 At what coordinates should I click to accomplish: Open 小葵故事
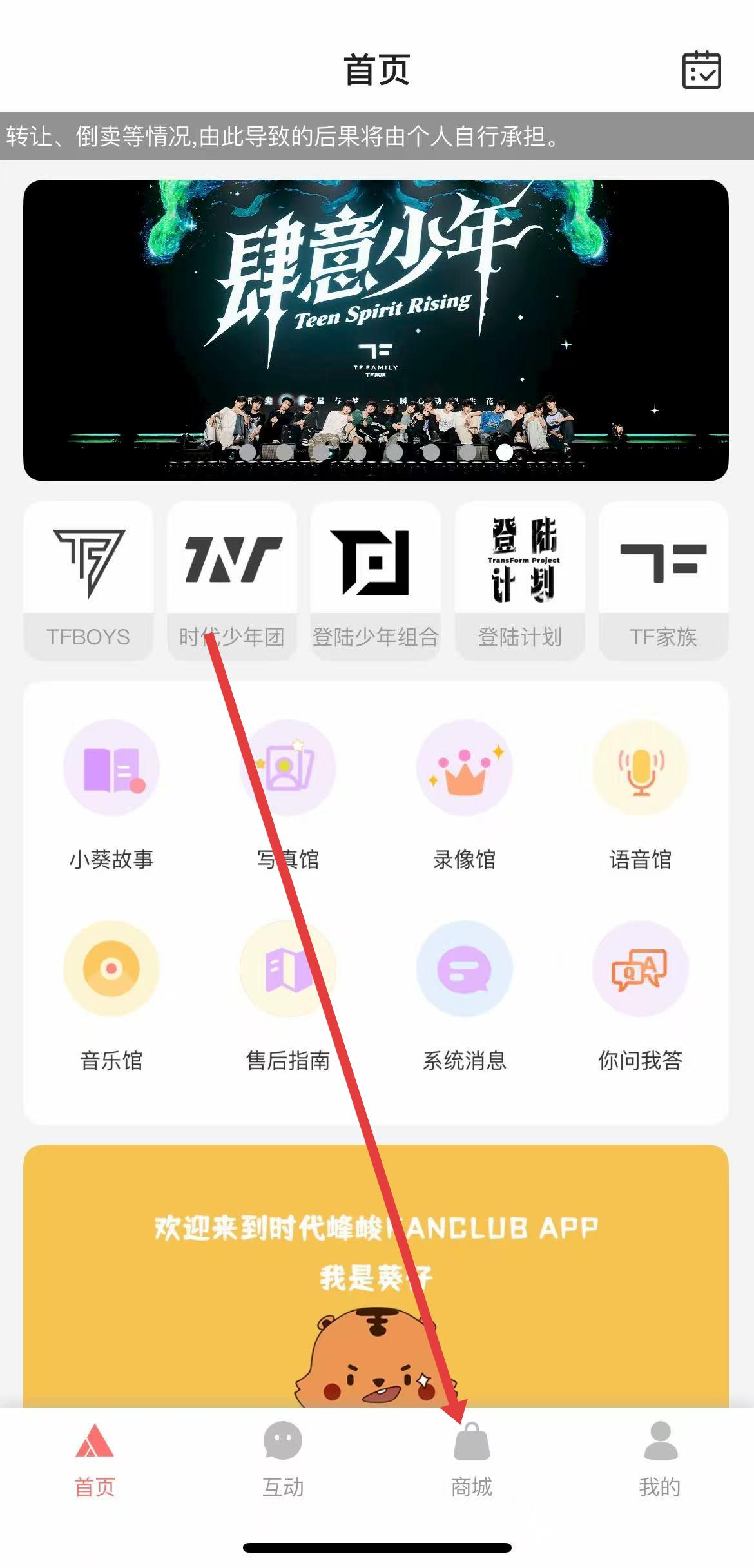tap(111, 793)
